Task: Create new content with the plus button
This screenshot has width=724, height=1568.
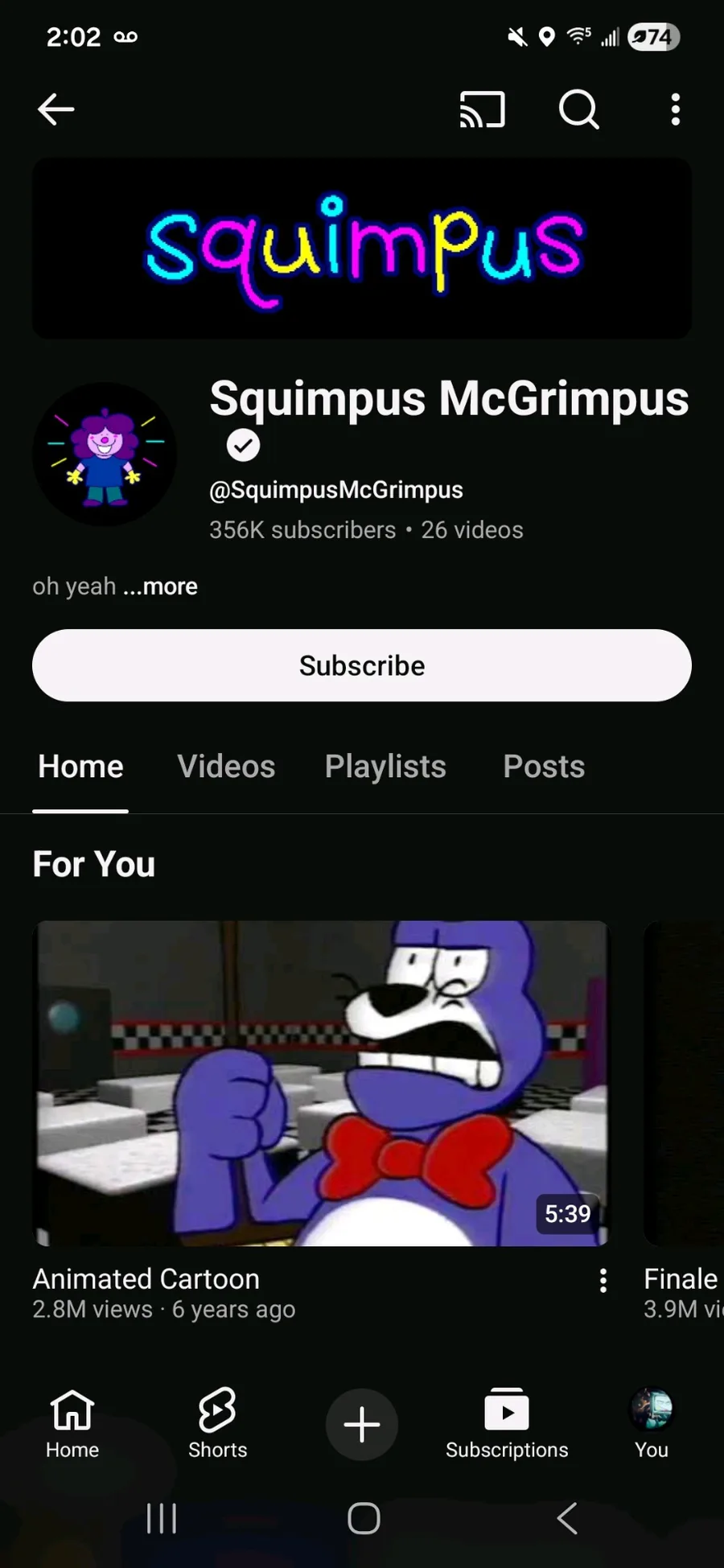Action: coord(362,1425)
